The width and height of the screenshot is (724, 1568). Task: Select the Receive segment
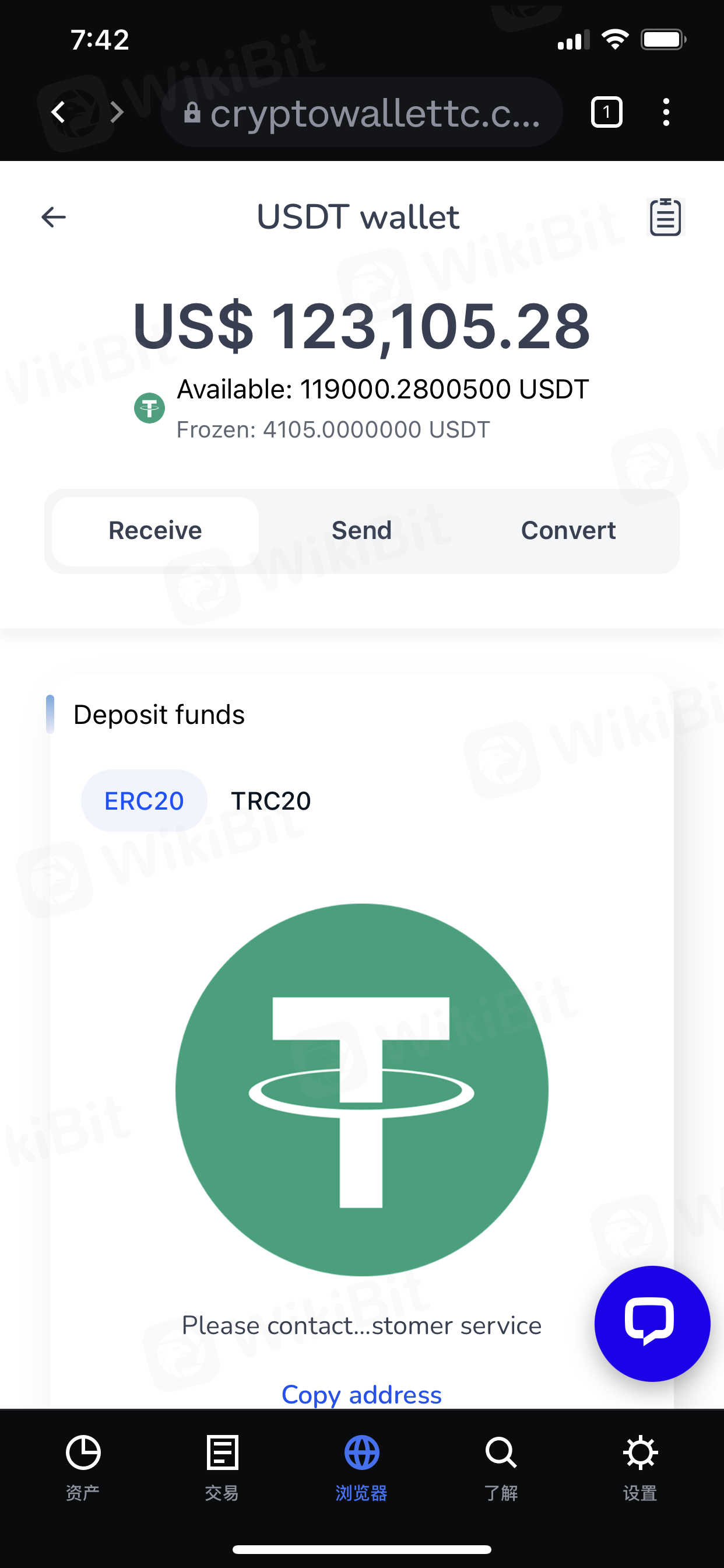coord(155,531)
